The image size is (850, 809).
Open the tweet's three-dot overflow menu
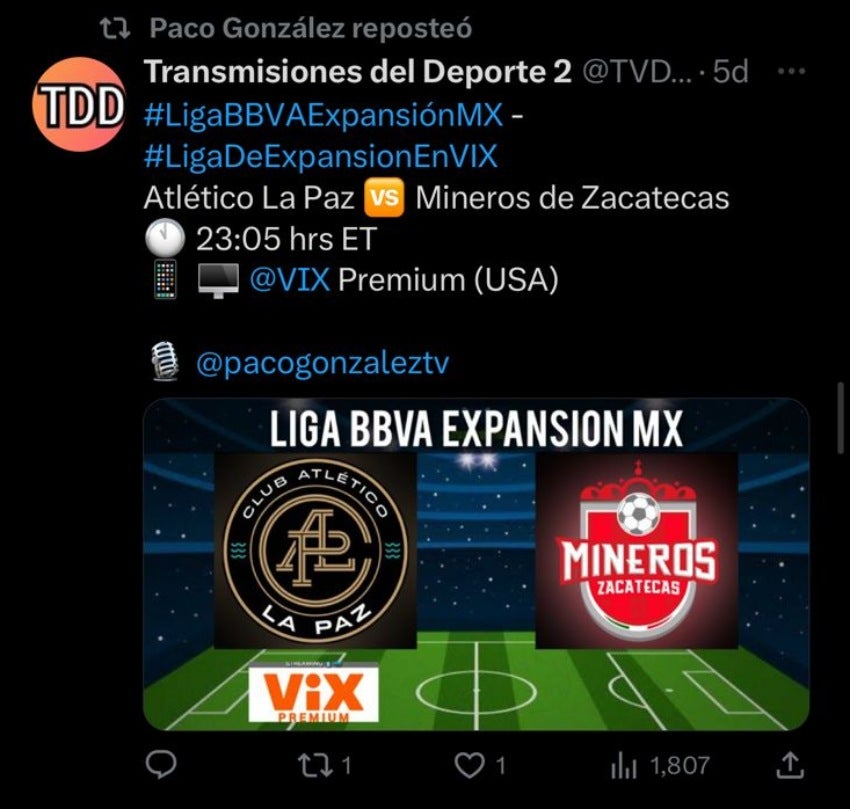pyautogui.click(x=791, y=73)
